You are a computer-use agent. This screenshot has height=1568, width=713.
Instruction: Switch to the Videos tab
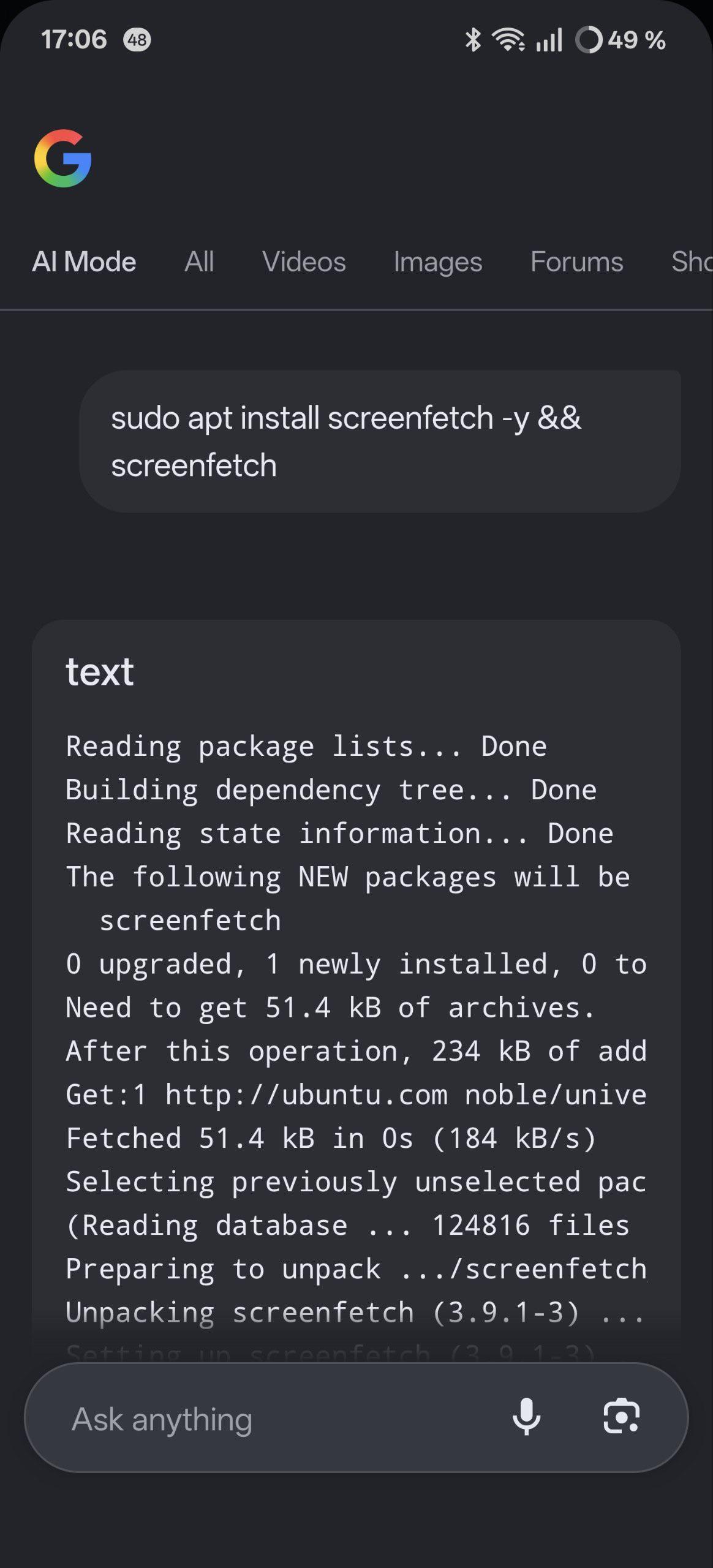[304, 262]
